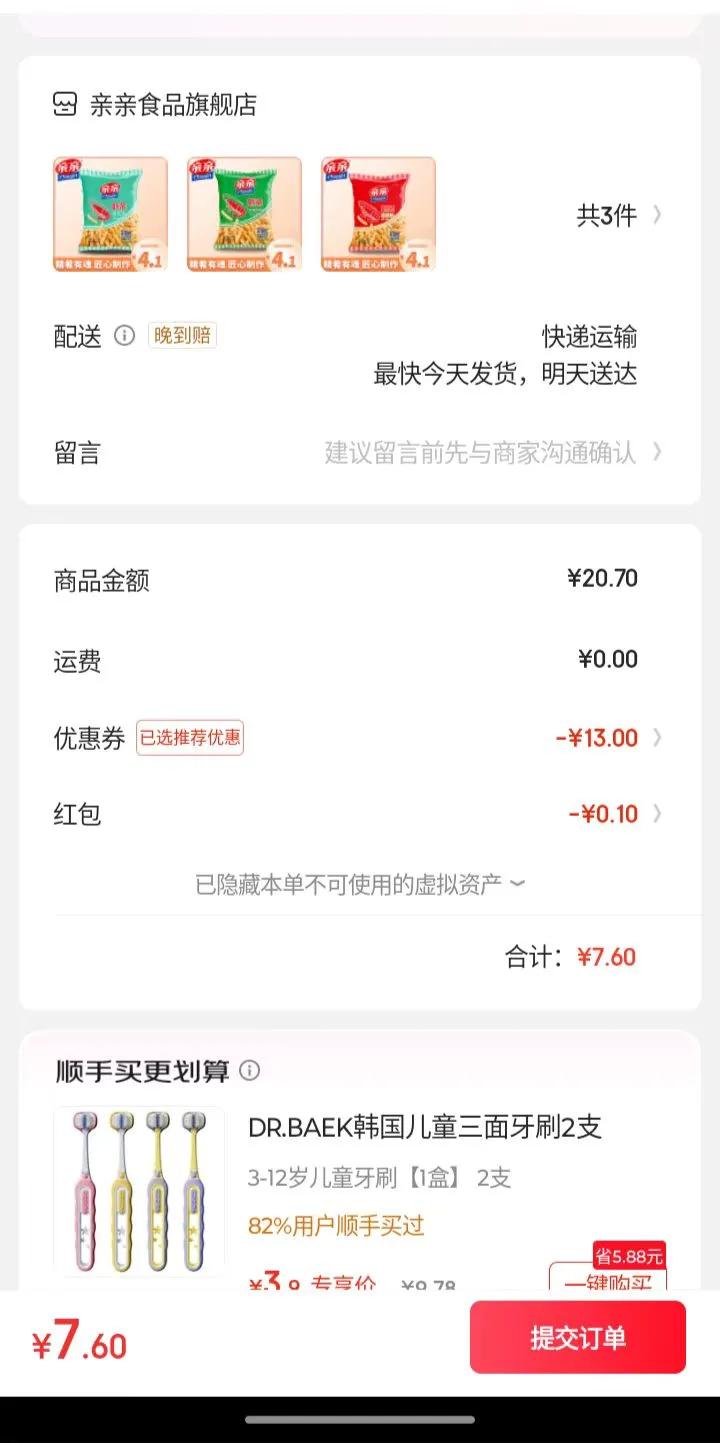
Task: View all items via 共3件
Action: click(x=618, y=215)
